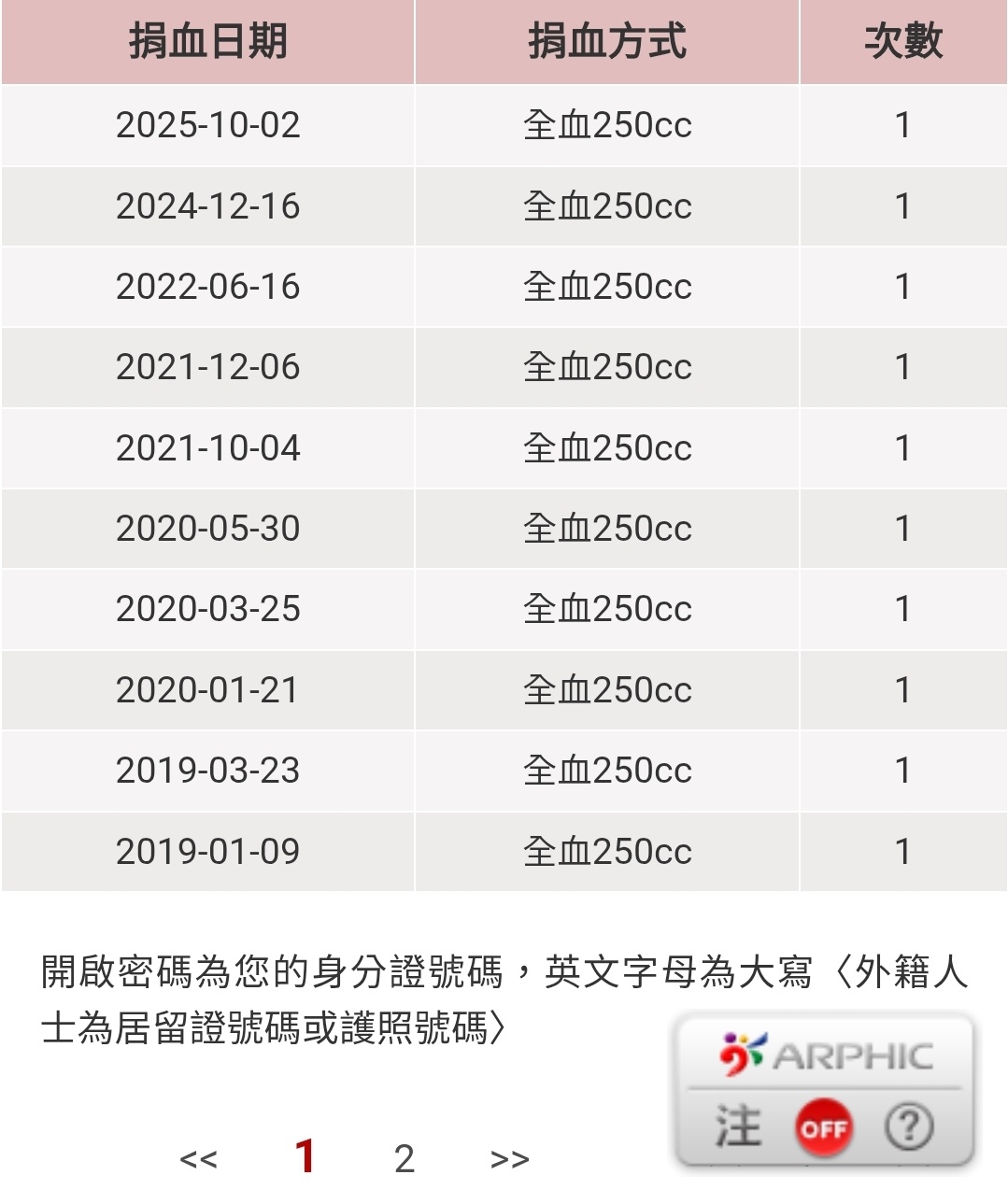Tap the 注 button in Arphic widget
Screen dimensions: 1008x1203
point(738,1125)
